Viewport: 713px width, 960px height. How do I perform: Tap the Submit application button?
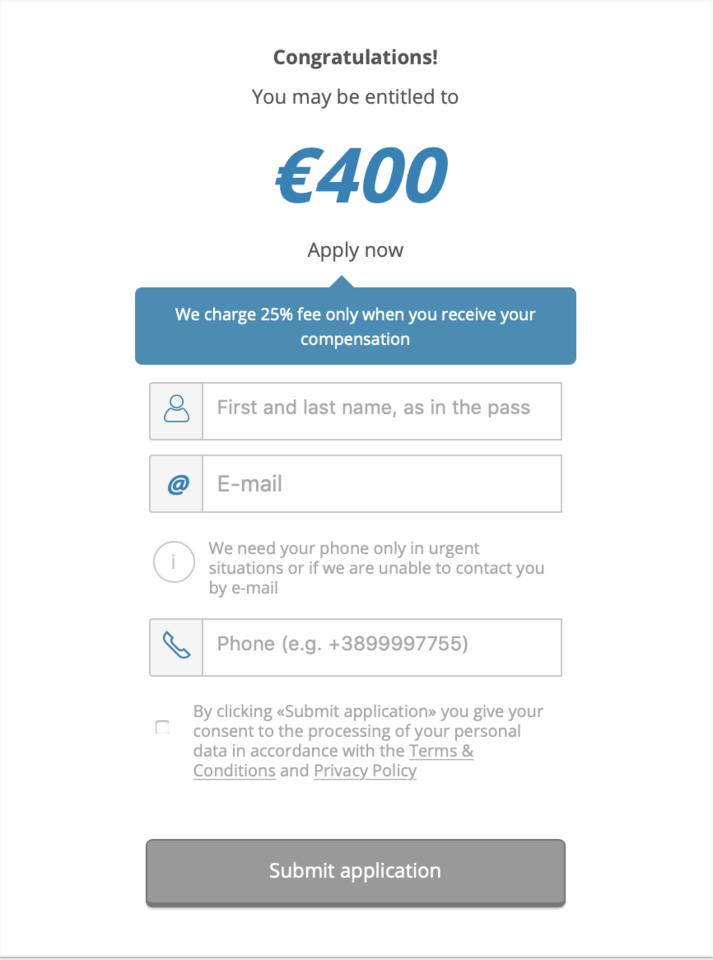[355, 871]
